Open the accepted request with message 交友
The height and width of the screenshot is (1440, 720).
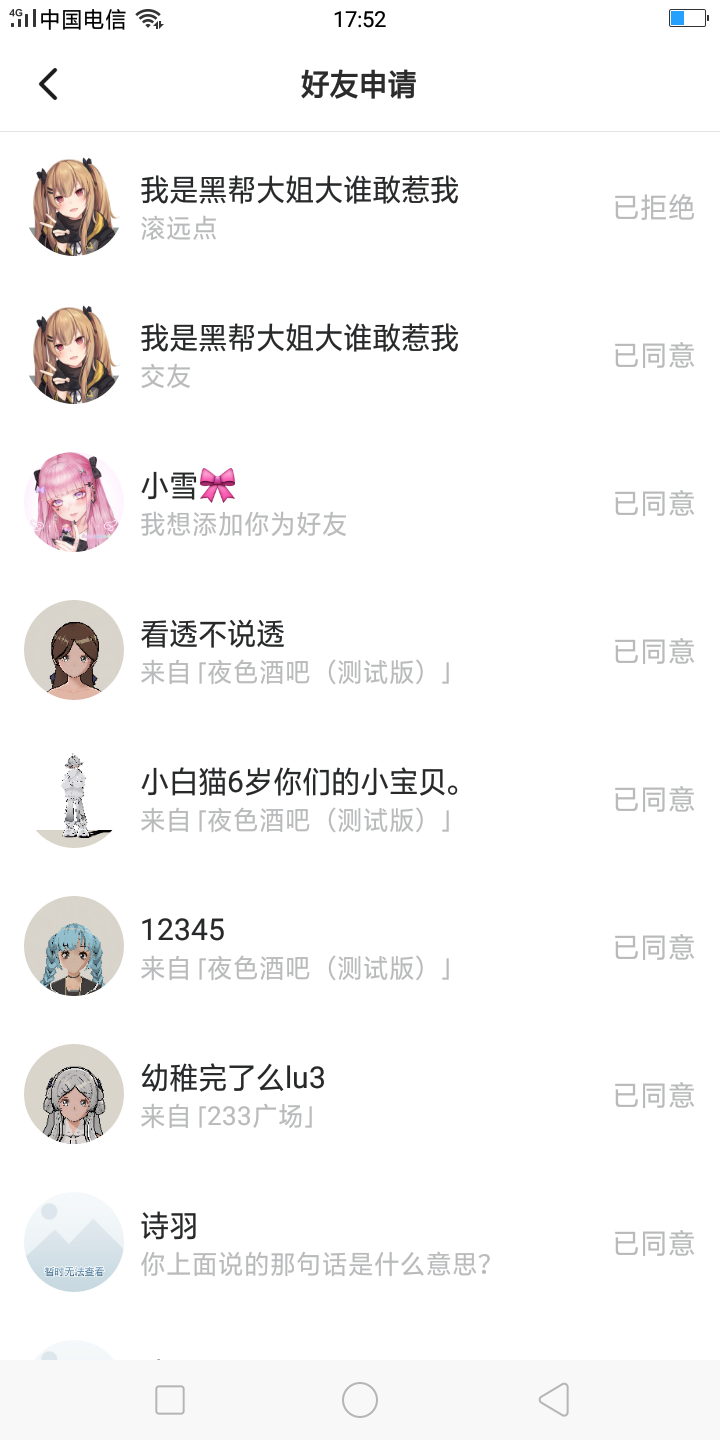(x=300, y=356)
